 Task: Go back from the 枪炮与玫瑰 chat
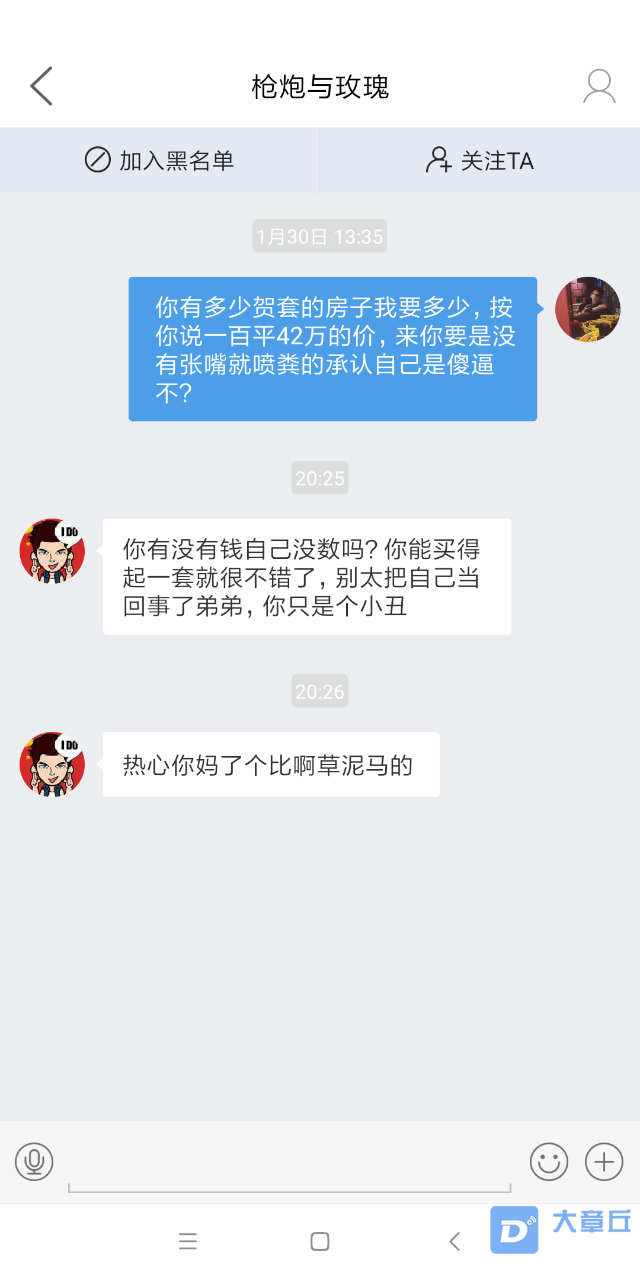[x=41, y=87]
